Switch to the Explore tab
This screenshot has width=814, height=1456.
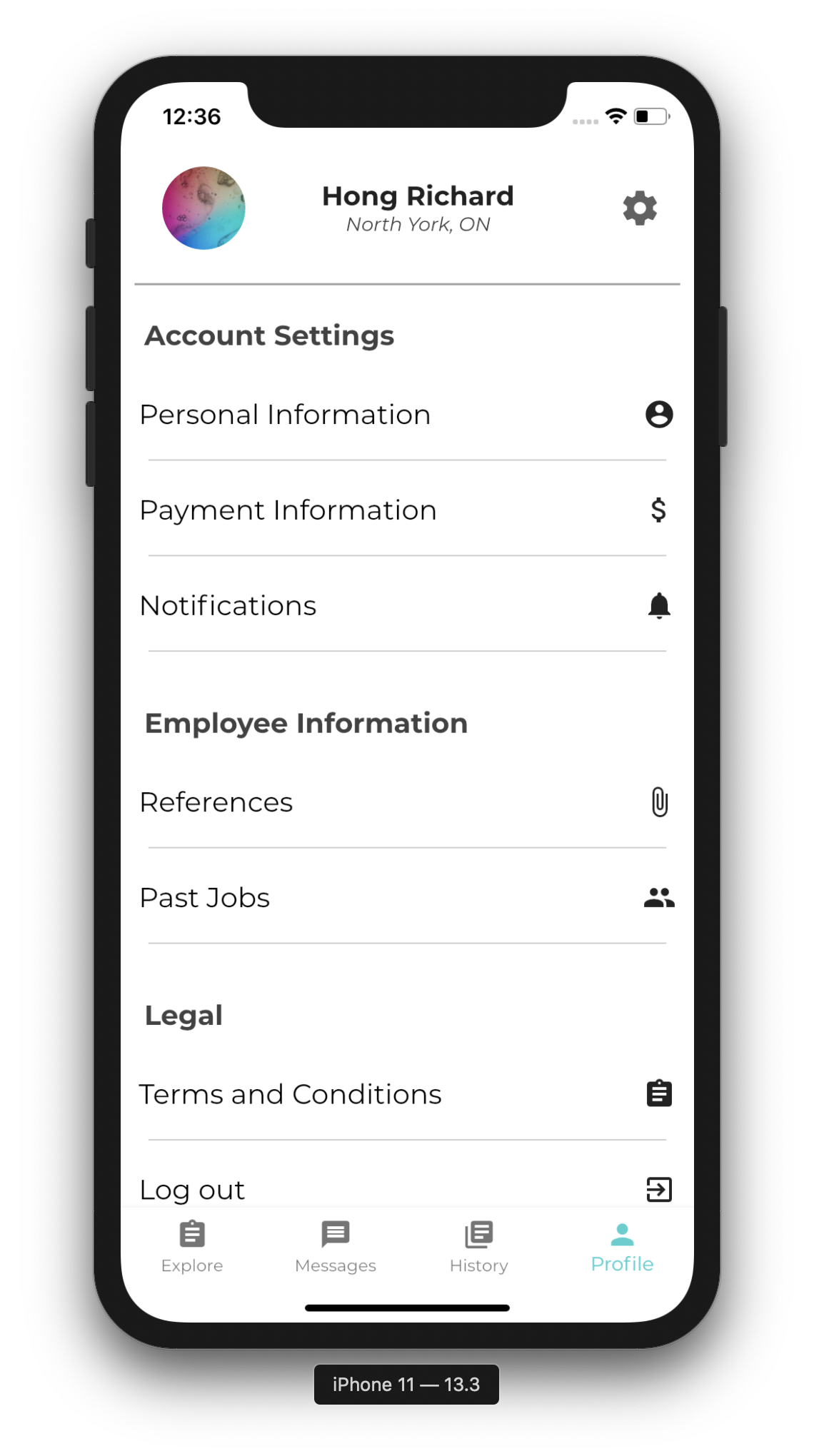[192, 1246]
